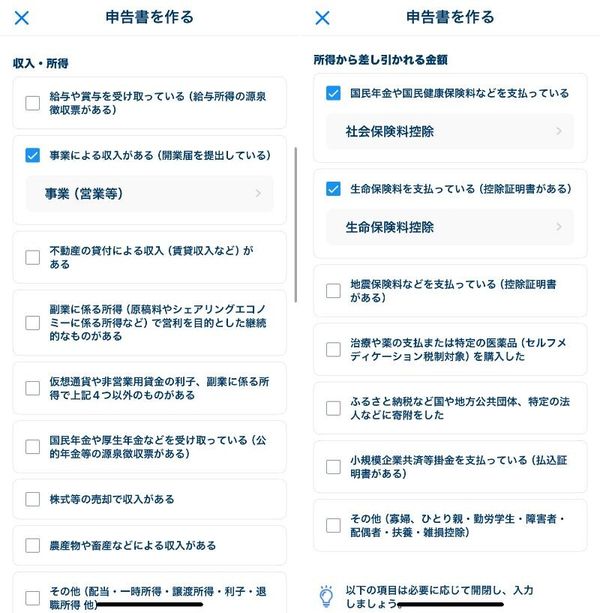The height and width of the screenshot is (613, 600).
Task: Check 給与や賞与を受け取っている checkbox
Action: pyautogui.click(x=32, y=103)
